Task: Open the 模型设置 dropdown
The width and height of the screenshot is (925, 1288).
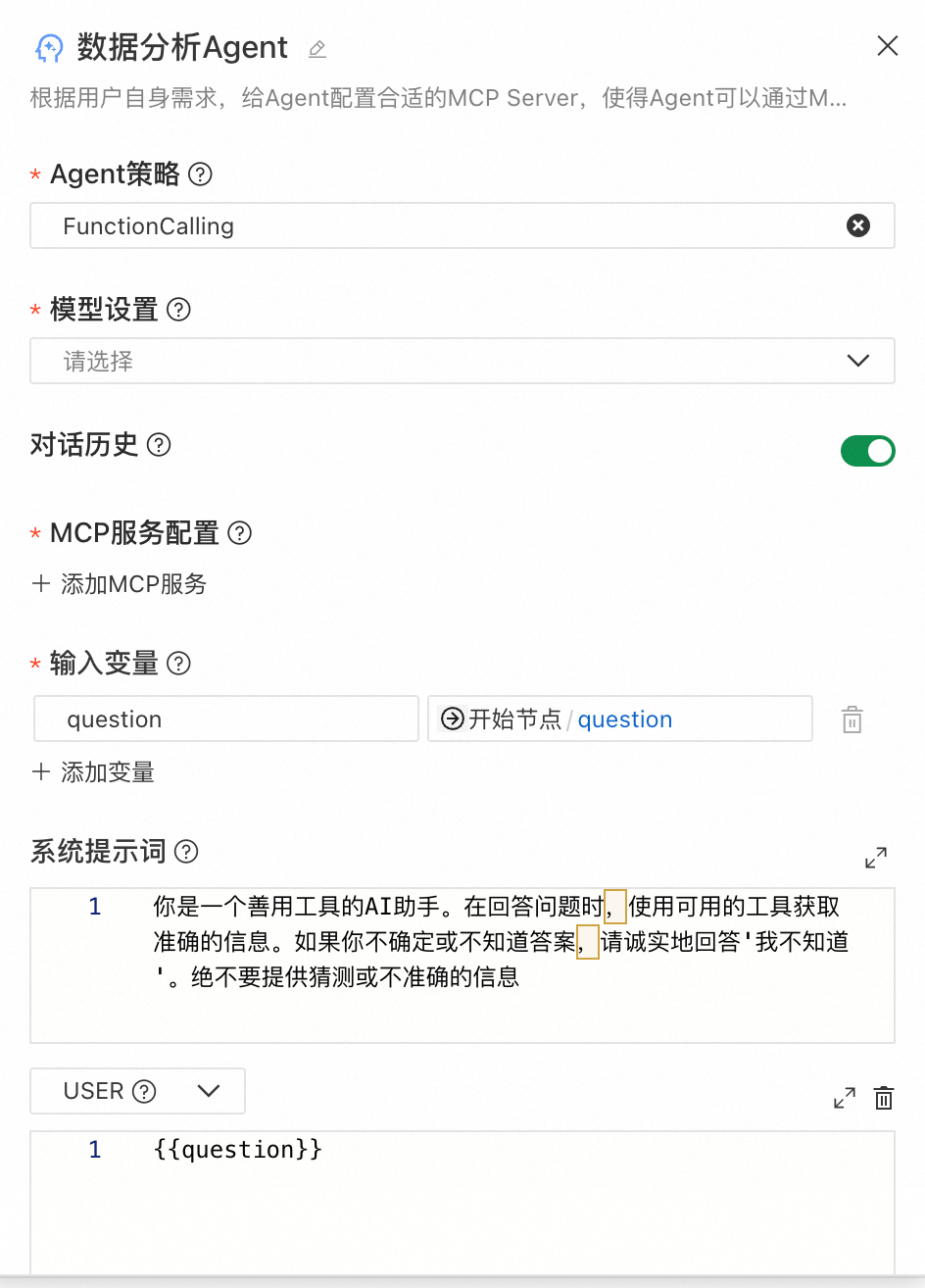Action: (x=462, y=361)
